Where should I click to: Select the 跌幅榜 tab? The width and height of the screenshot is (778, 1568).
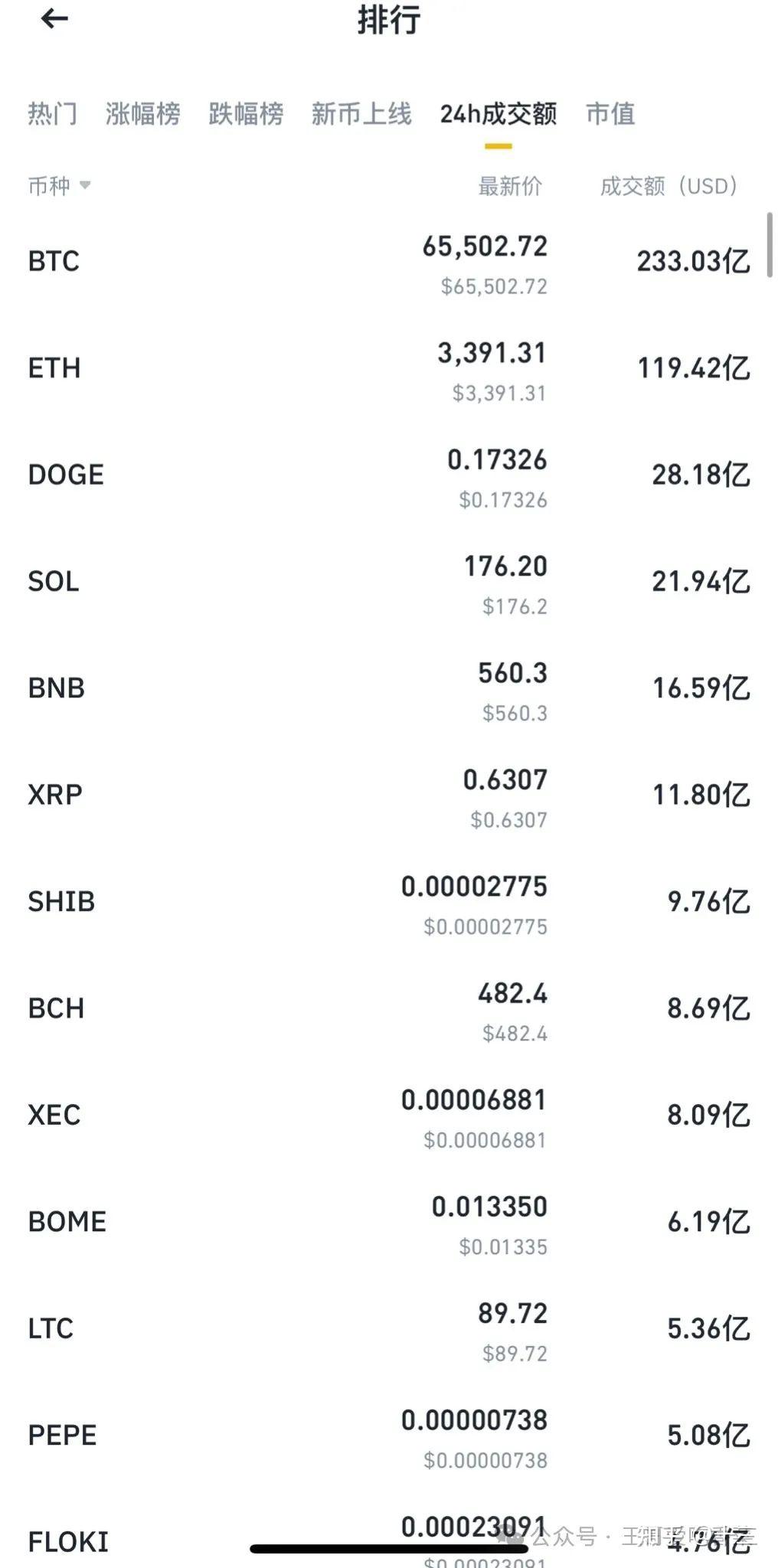(x=246, y=114)
